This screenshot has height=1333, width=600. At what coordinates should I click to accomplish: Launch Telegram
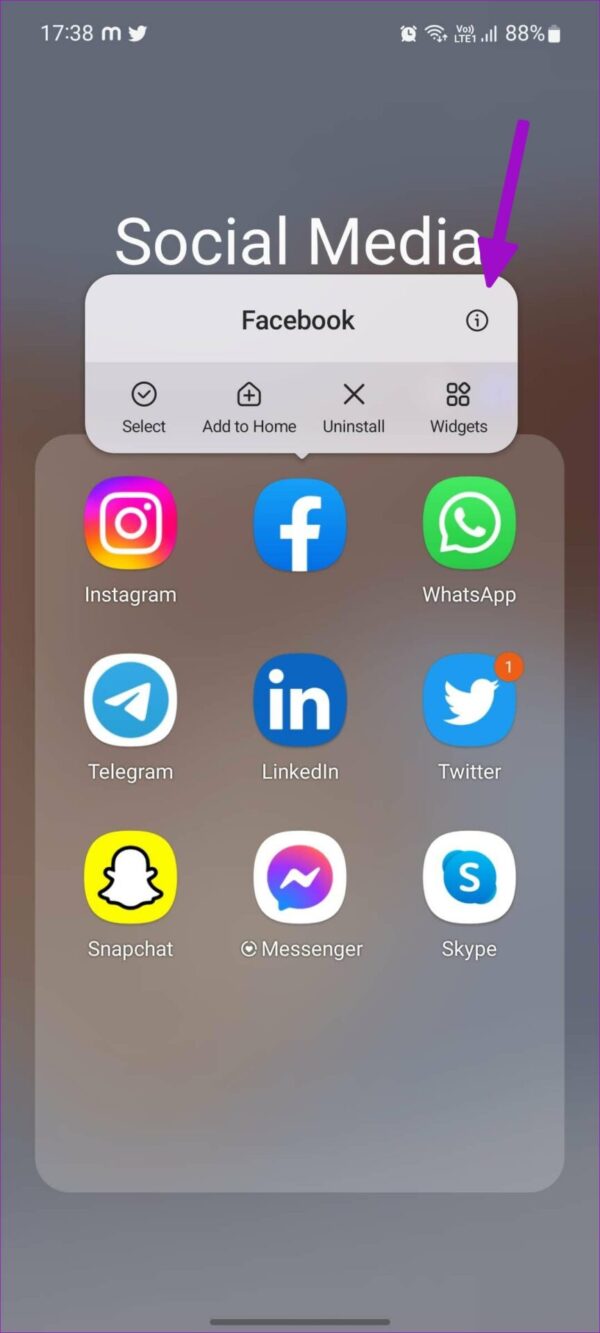point(130,700)
